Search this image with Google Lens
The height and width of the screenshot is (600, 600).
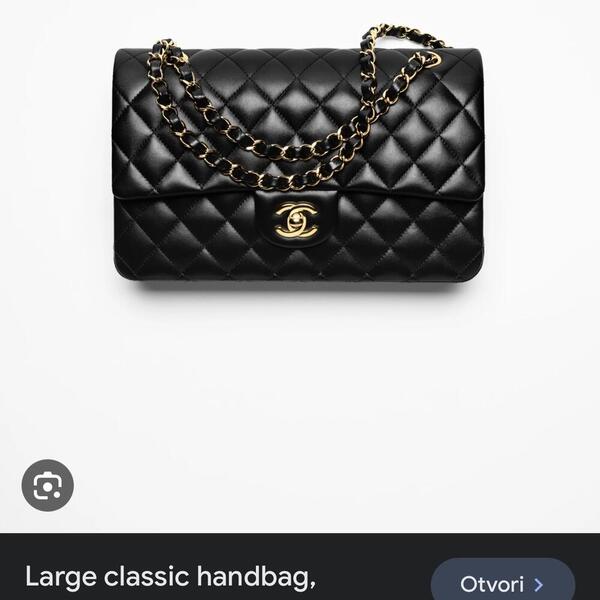pyautogui.click(x=47, y=486)
